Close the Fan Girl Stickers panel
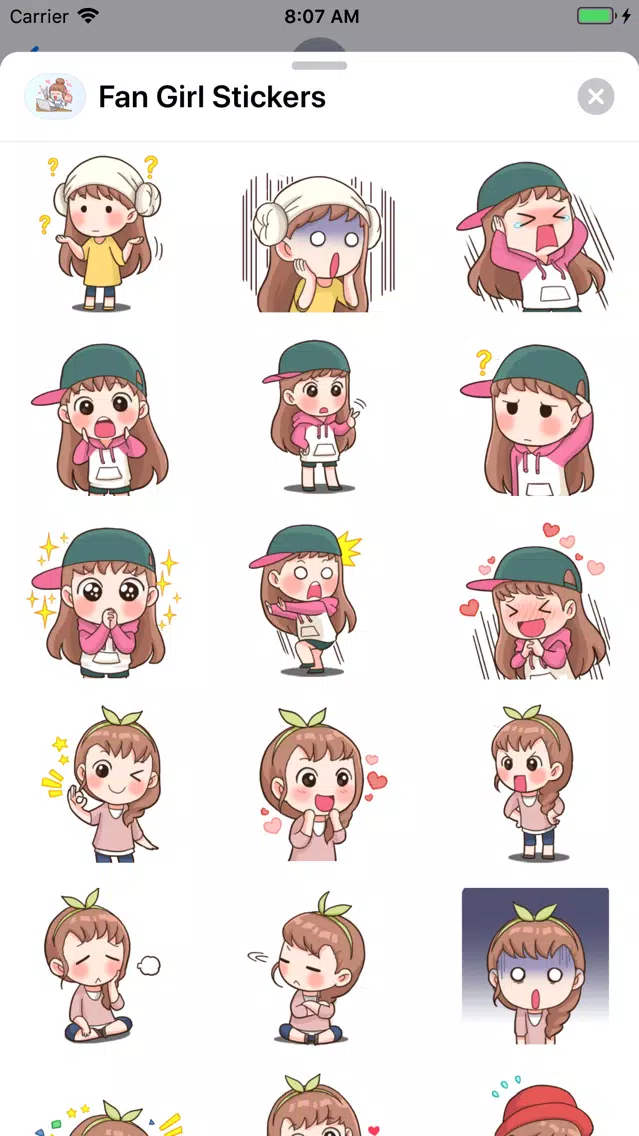The image size is (639, 1136). (x=595, y=96)
